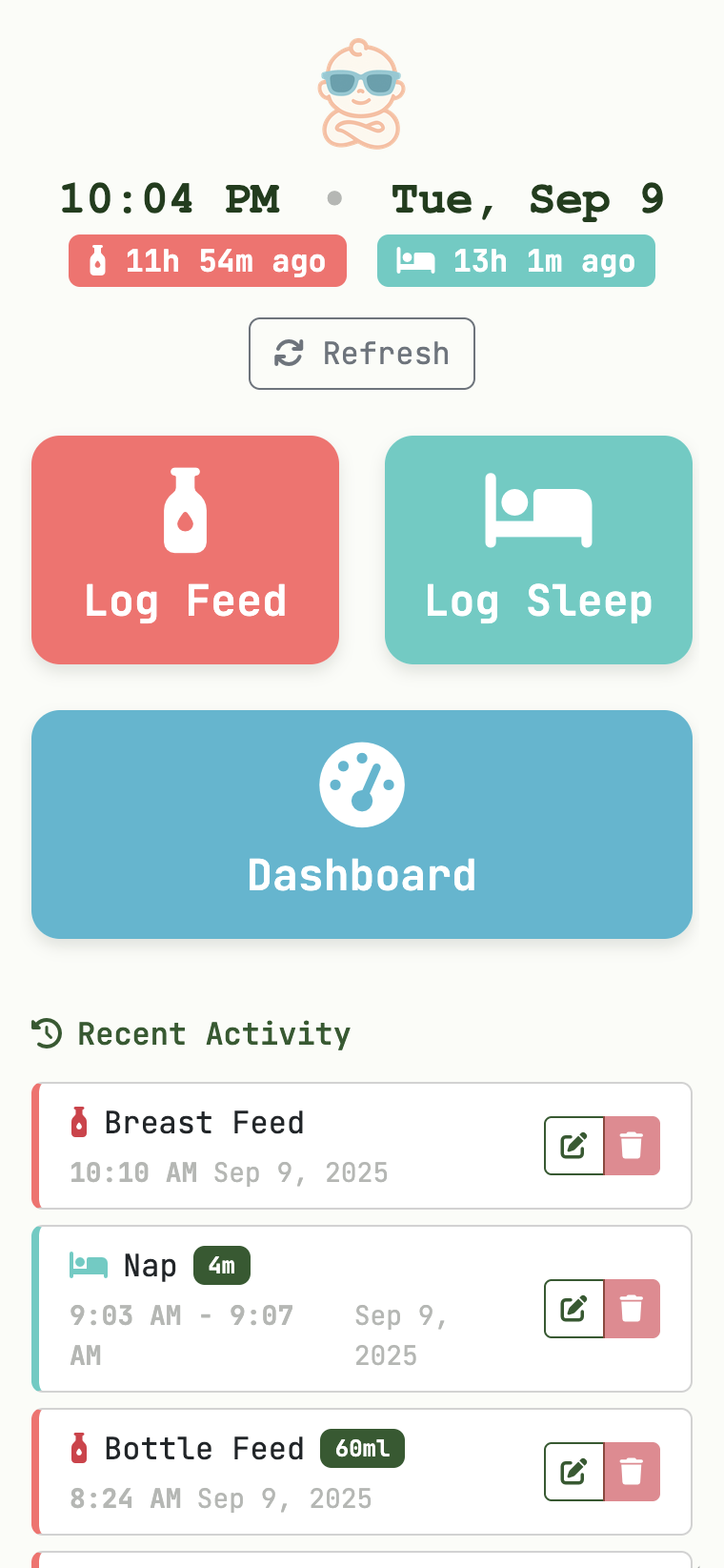Edit the Nap entry
The height and width of the screenshot is (1568, 724).
tap(573, 1309)
